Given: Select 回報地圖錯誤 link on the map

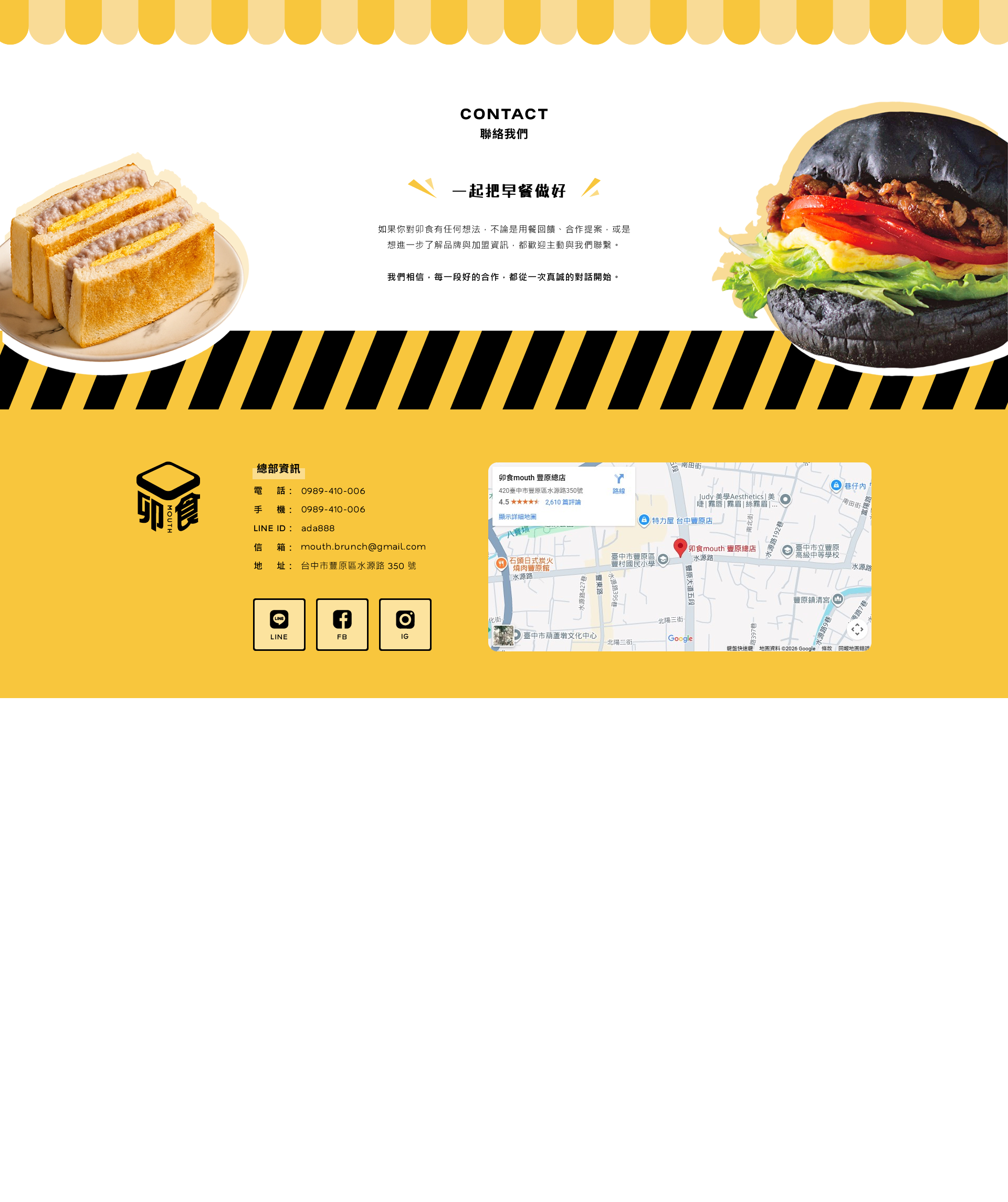Looking at the screenshot, I should pos(853,649).
